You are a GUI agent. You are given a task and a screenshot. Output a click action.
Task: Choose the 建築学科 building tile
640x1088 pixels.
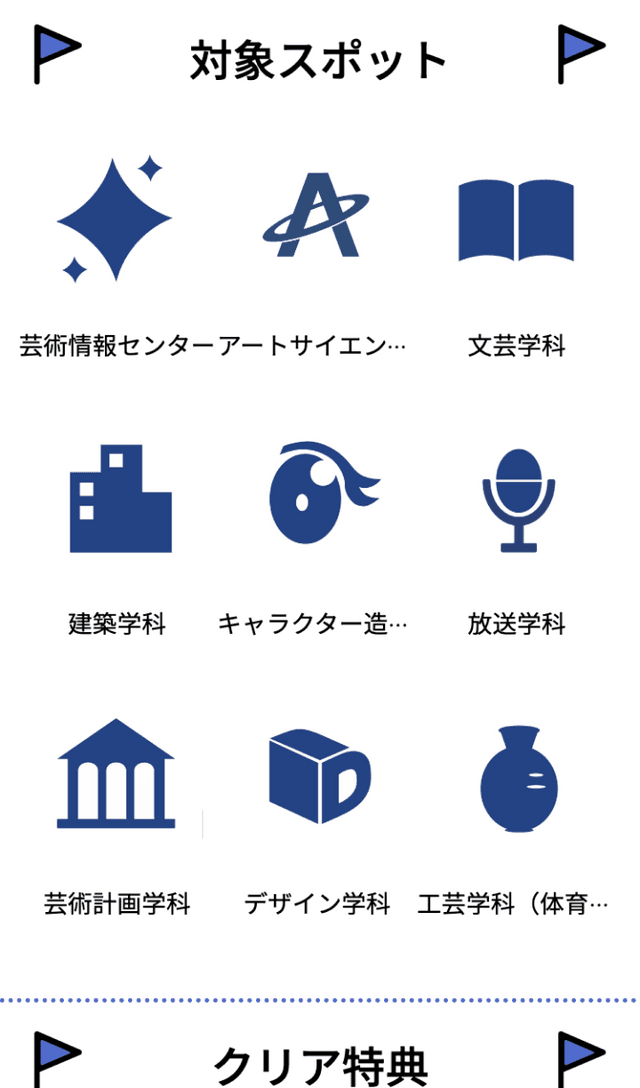click(x=117, y=499)
